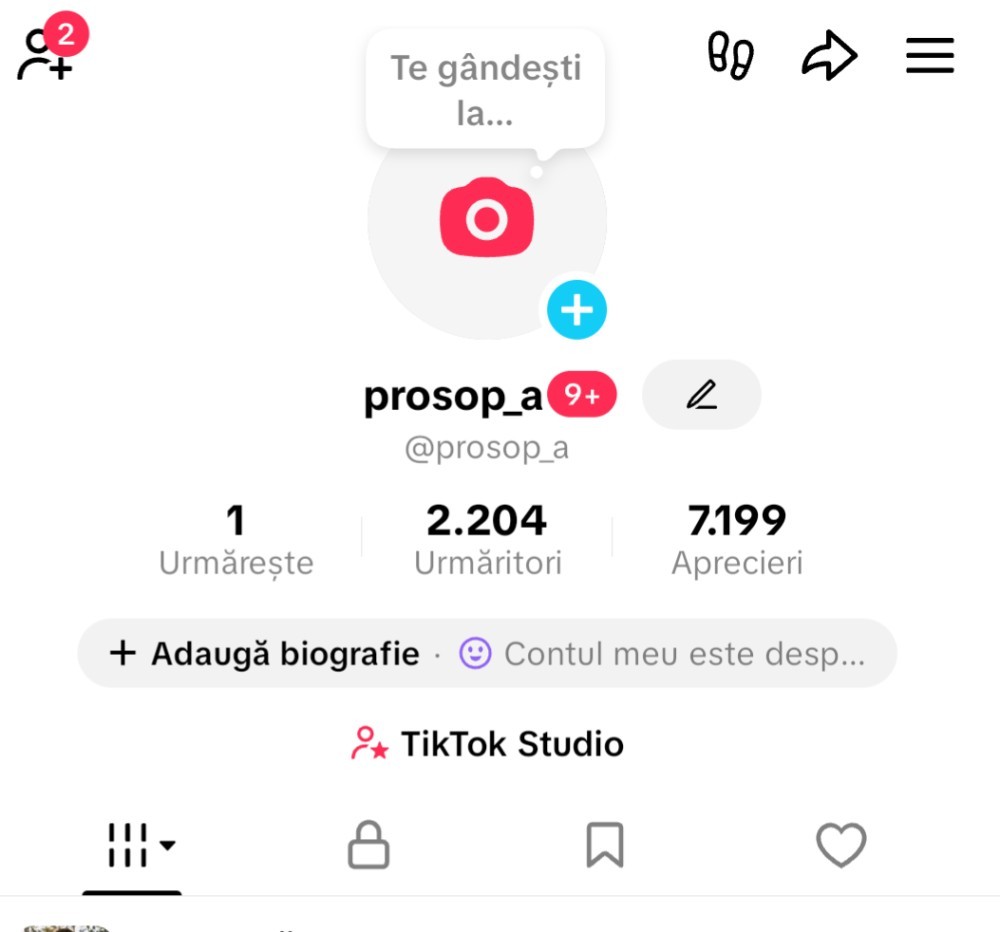Tap the camera profile picture placeholder

(486, 225)
